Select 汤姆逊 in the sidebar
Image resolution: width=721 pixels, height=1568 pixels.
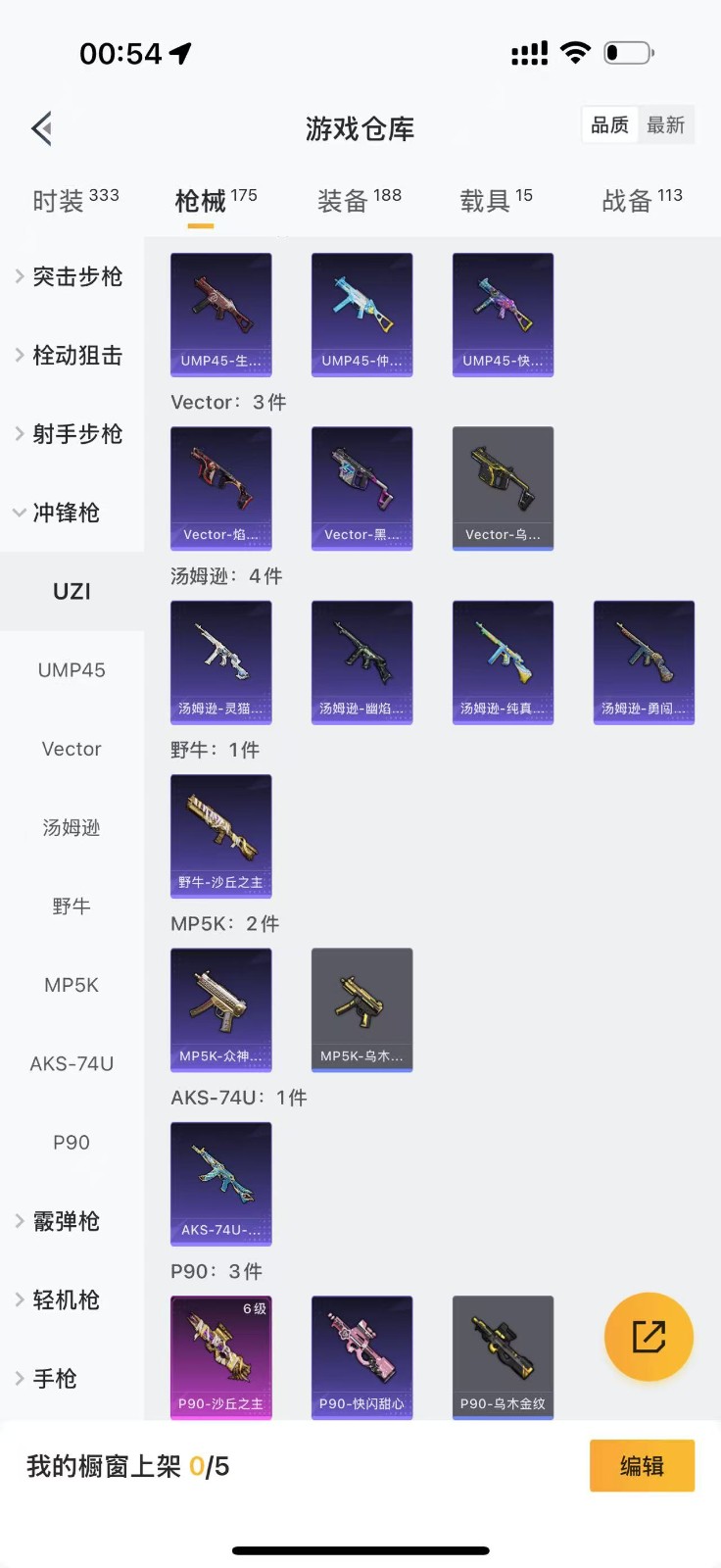(x=72, y=828)
